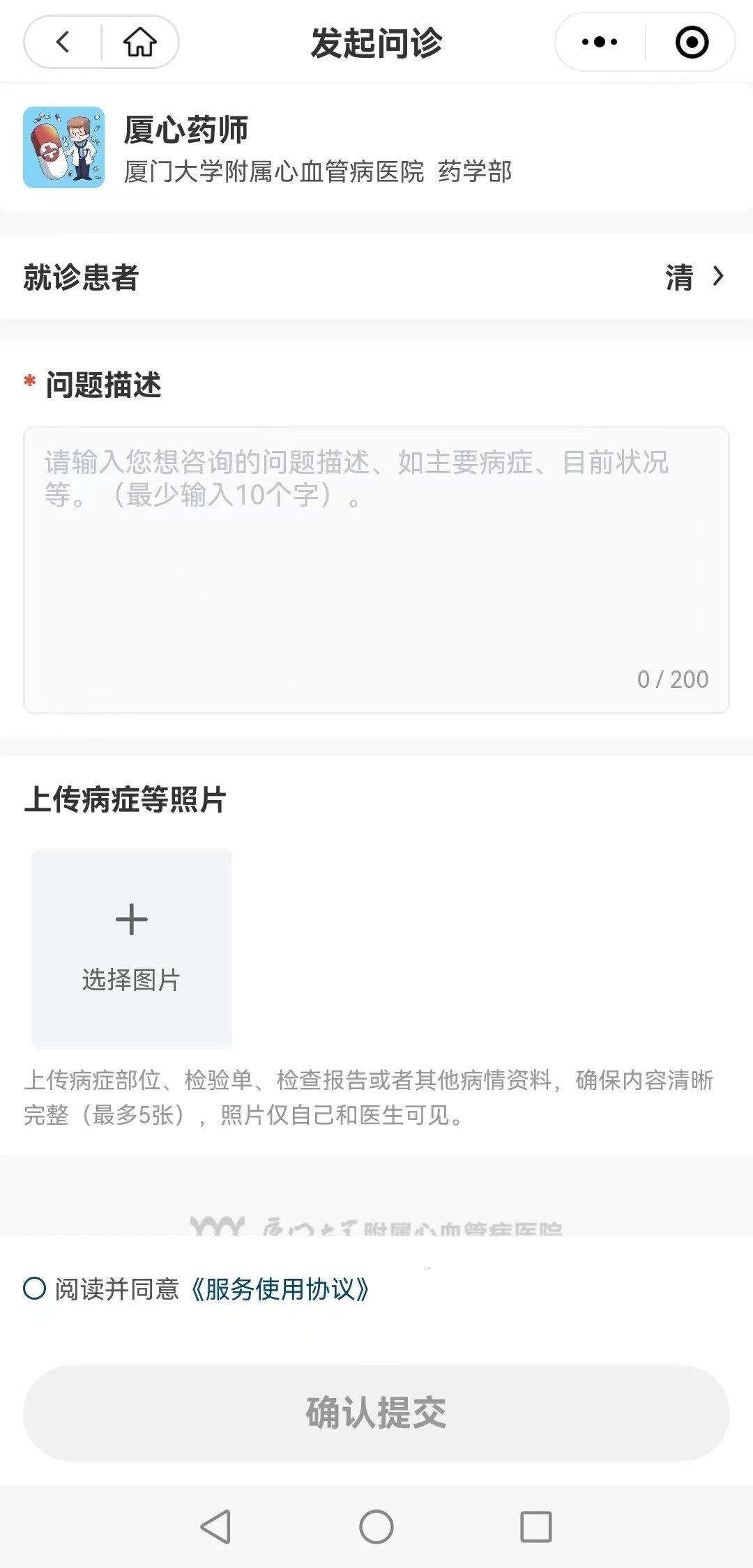Screen dimensions: 753x1568
Task: Submit with the 确认提交 button
Action: [376, 1413]
